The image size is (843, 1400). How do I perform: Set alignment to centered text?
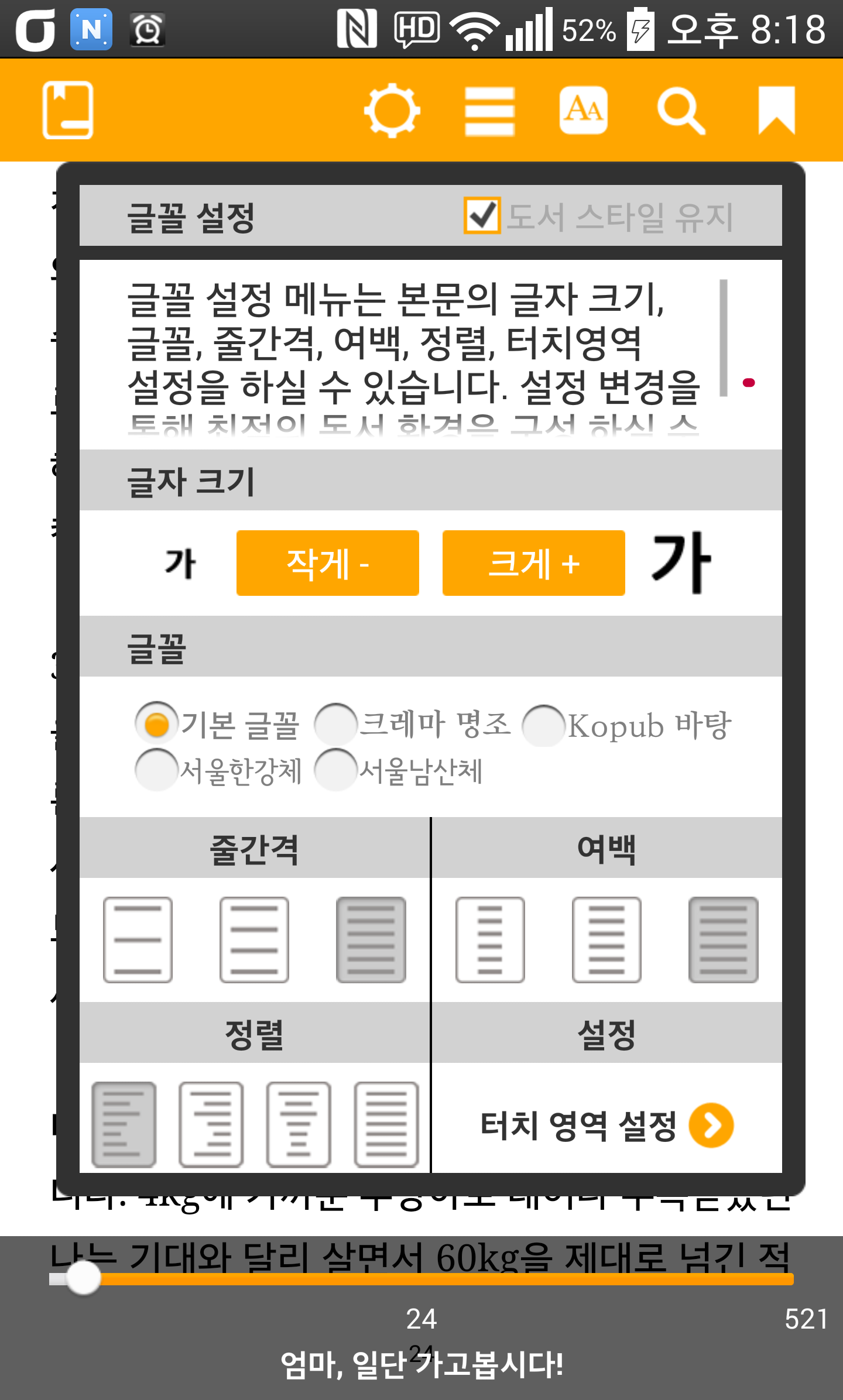pos(299,1124)
